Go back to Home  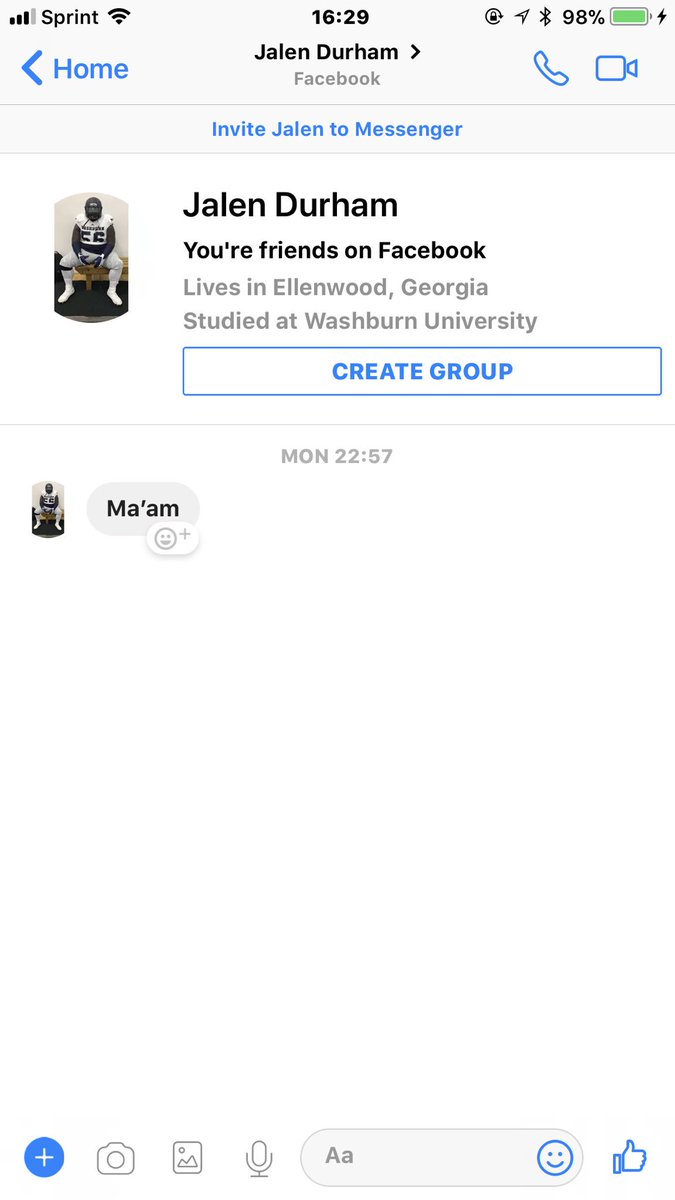click(75, 69)
